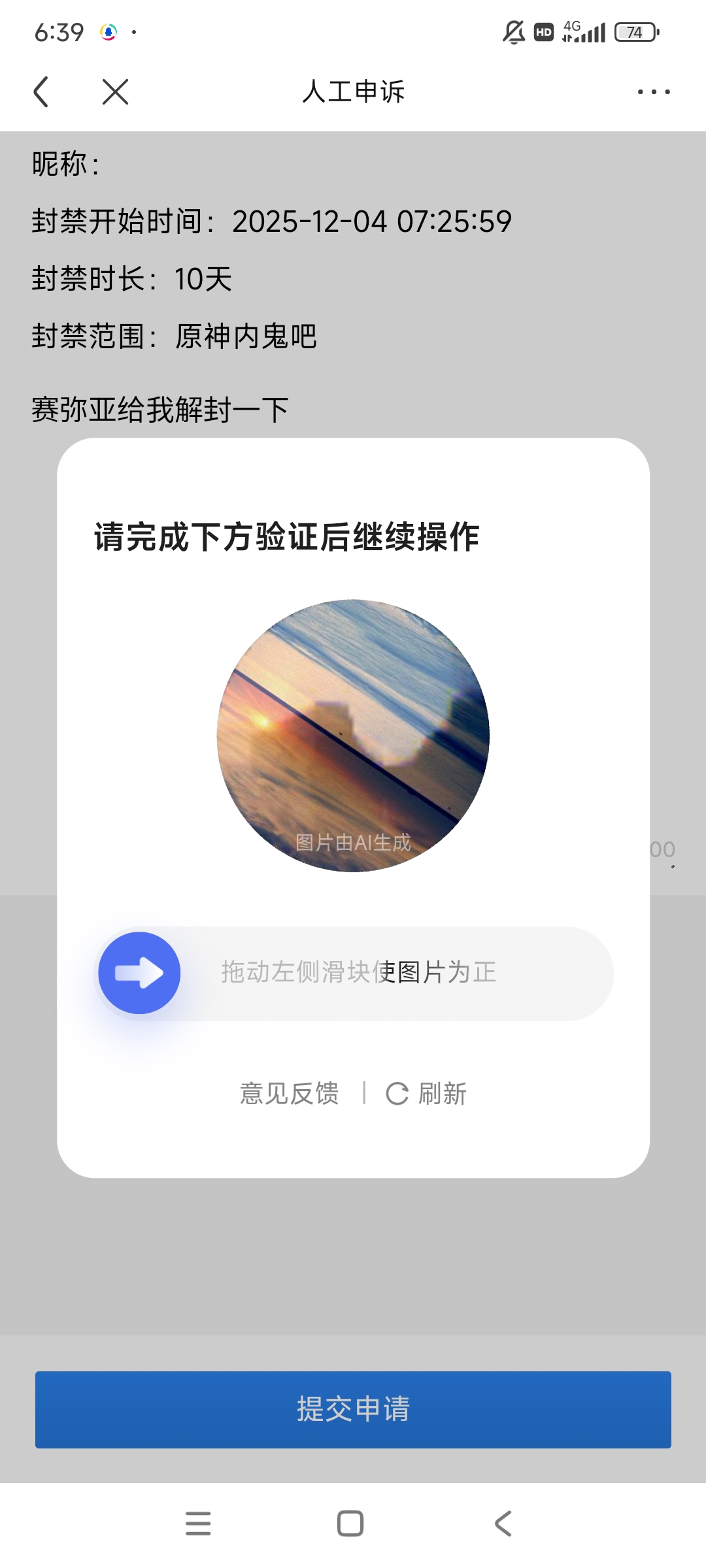Tap the blue arrow slider handle
Viewport: 706px width, 1568px height.
(x=139, y=973)
